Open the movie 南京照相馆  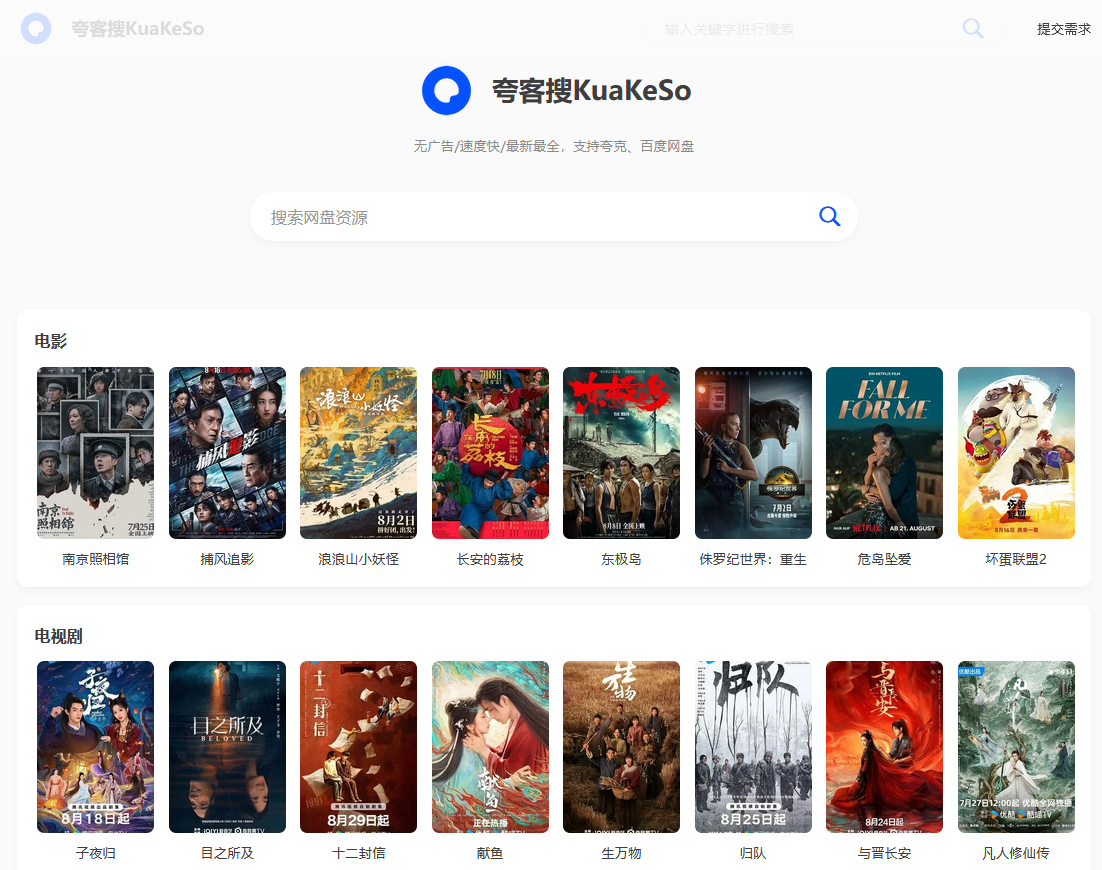[95, 453]
